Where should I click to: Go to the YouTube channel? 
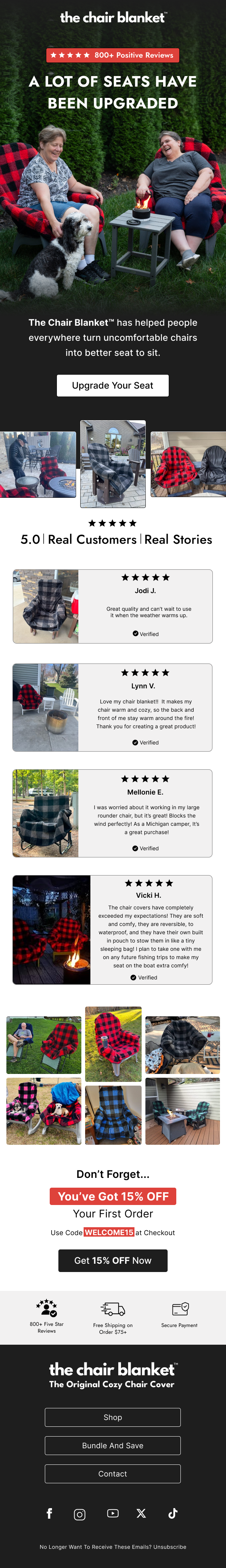[113, 1513]
